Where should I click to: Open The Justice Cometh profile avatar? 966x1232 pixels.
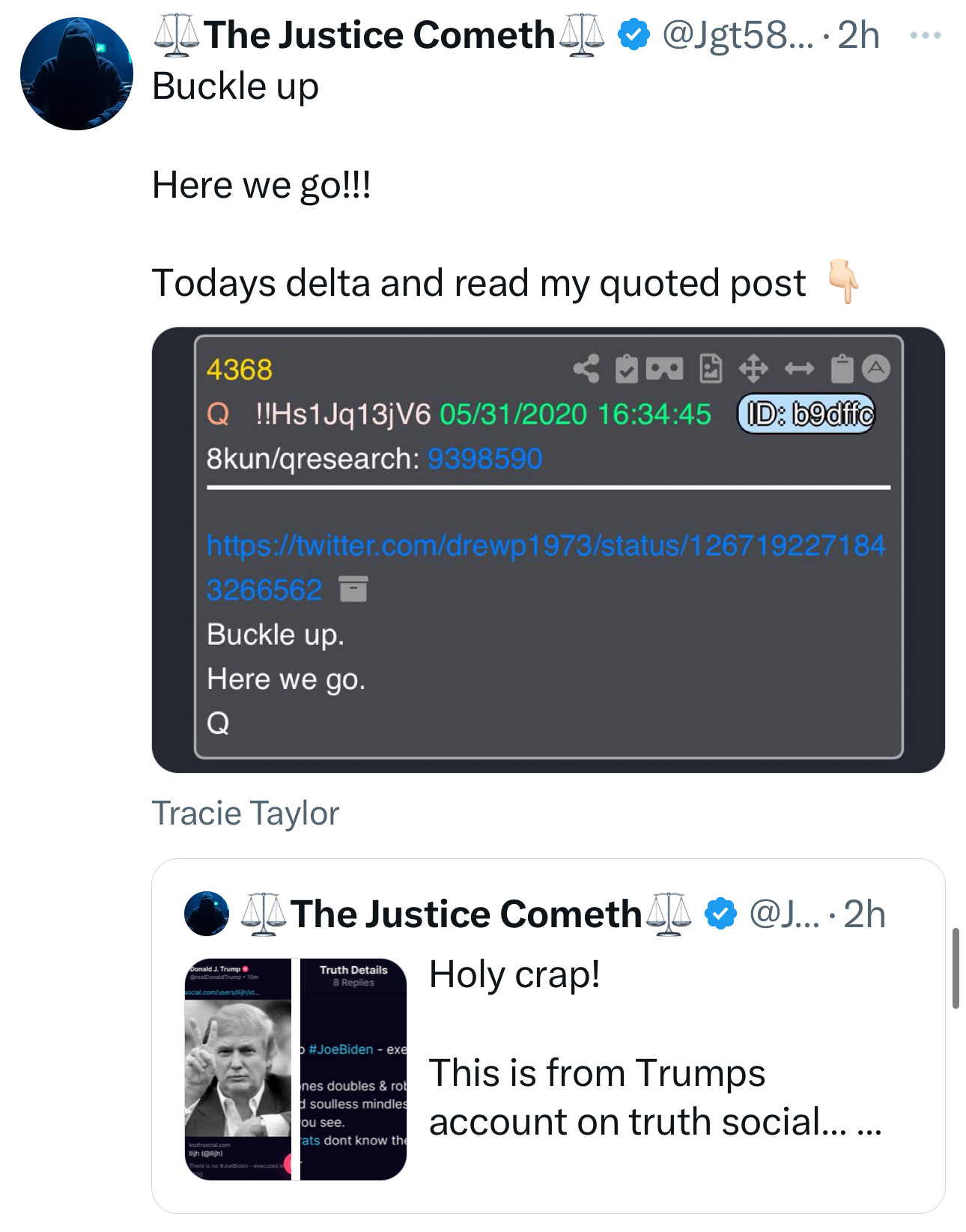[76, 73]
